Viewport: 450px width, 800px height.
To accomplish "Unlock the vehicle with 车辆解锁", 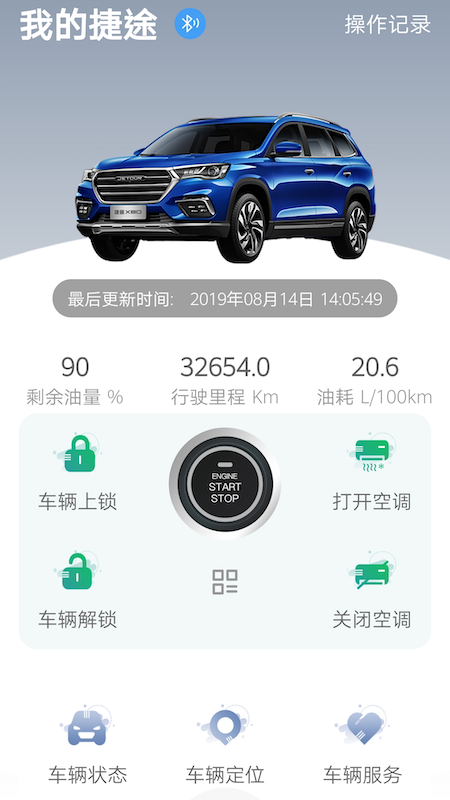I will pyautogui.click(x=78, y=590).
